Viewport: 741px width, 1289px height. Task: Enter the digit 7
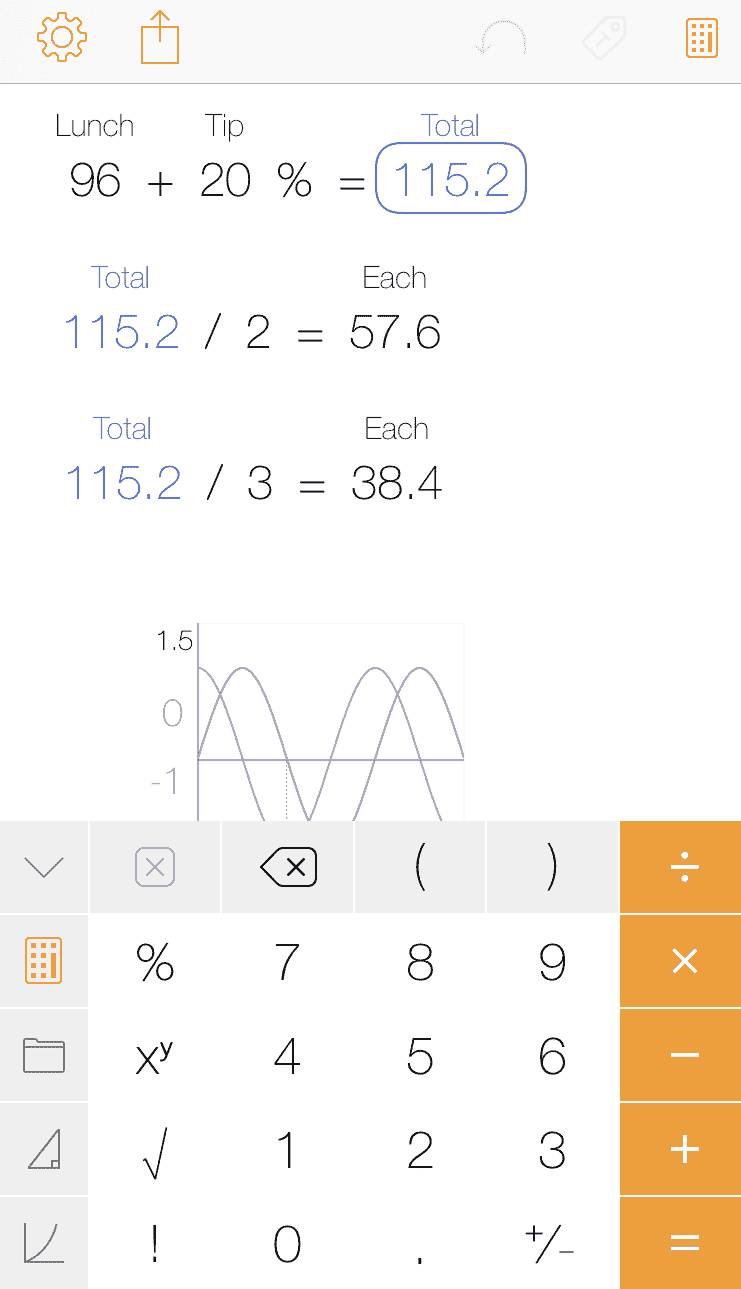pyautogui.click(x=288, y=961)
